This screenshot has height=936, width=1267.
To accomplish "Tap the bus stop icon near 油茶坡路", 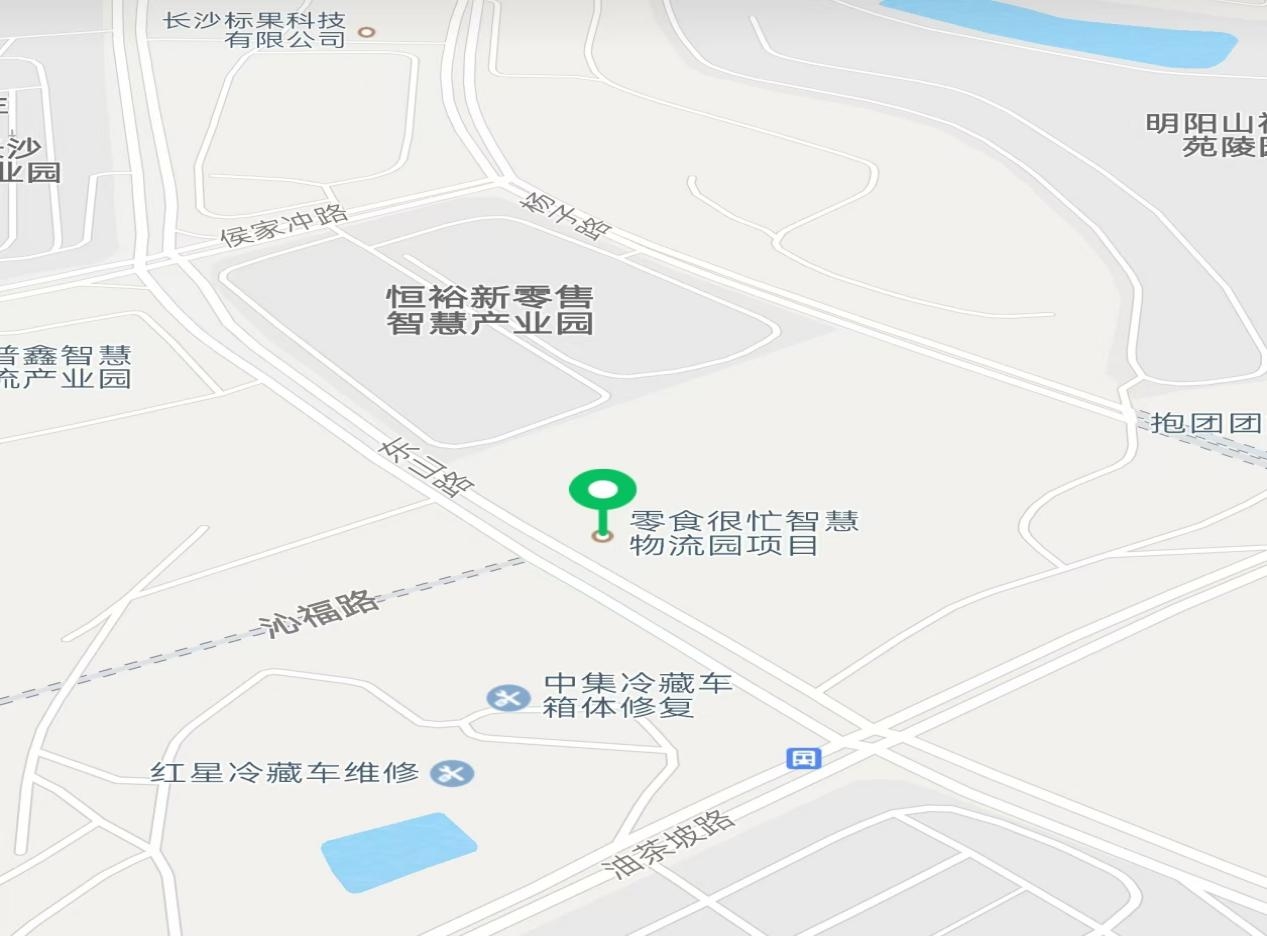I will [803, 758].
